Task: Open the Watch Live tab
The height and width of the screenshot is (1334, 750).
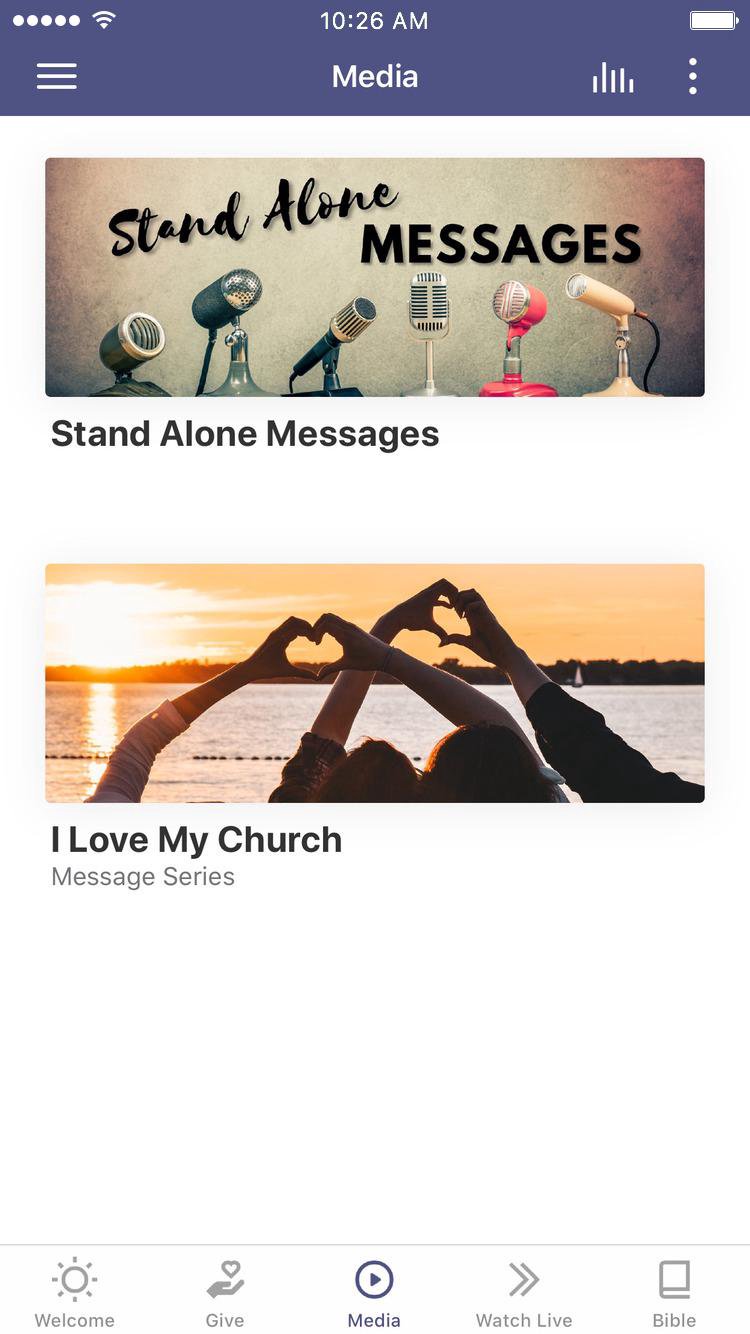Action: coord(524,1293)
